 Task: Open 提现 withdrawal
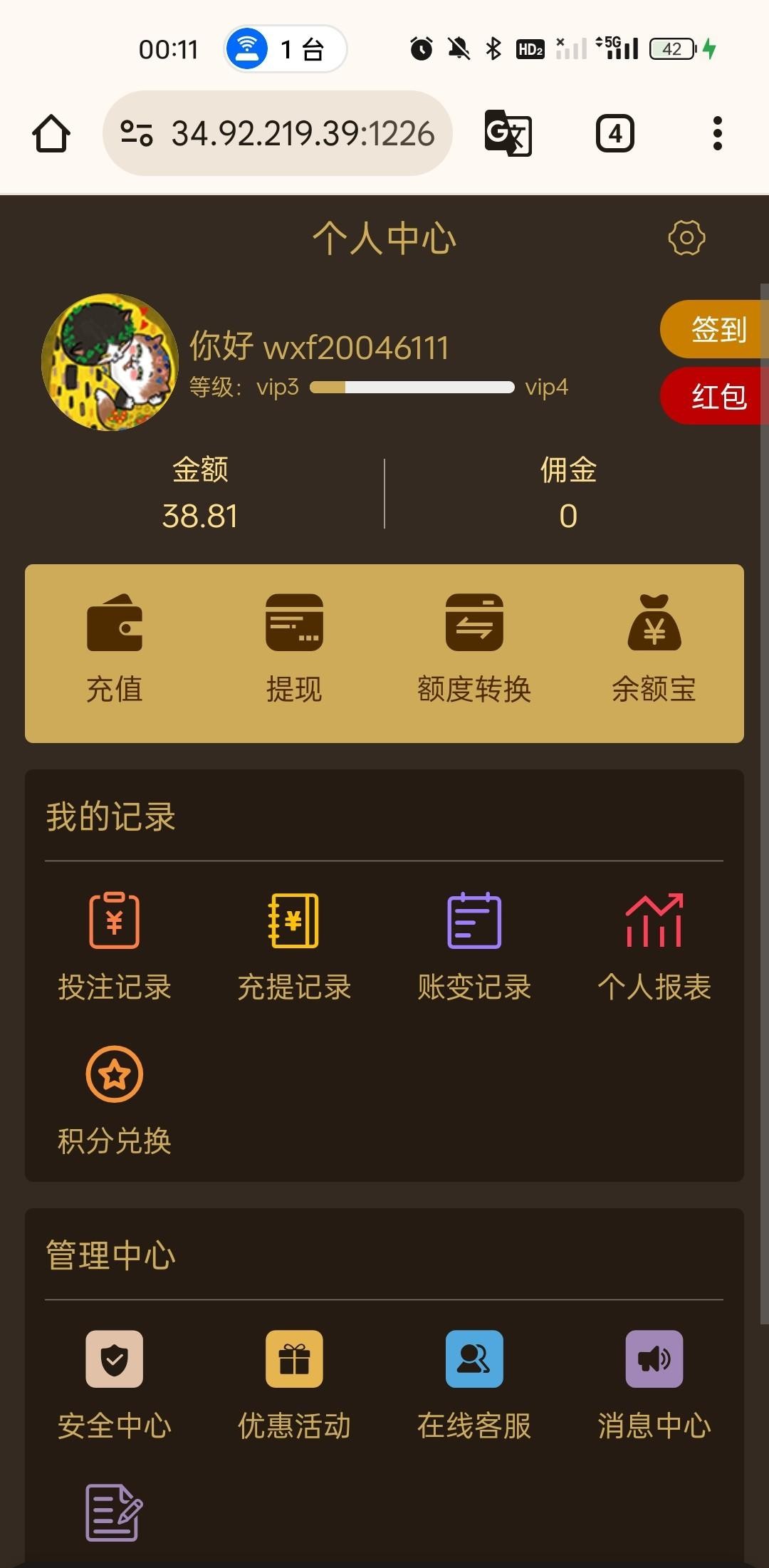[294, 649]
